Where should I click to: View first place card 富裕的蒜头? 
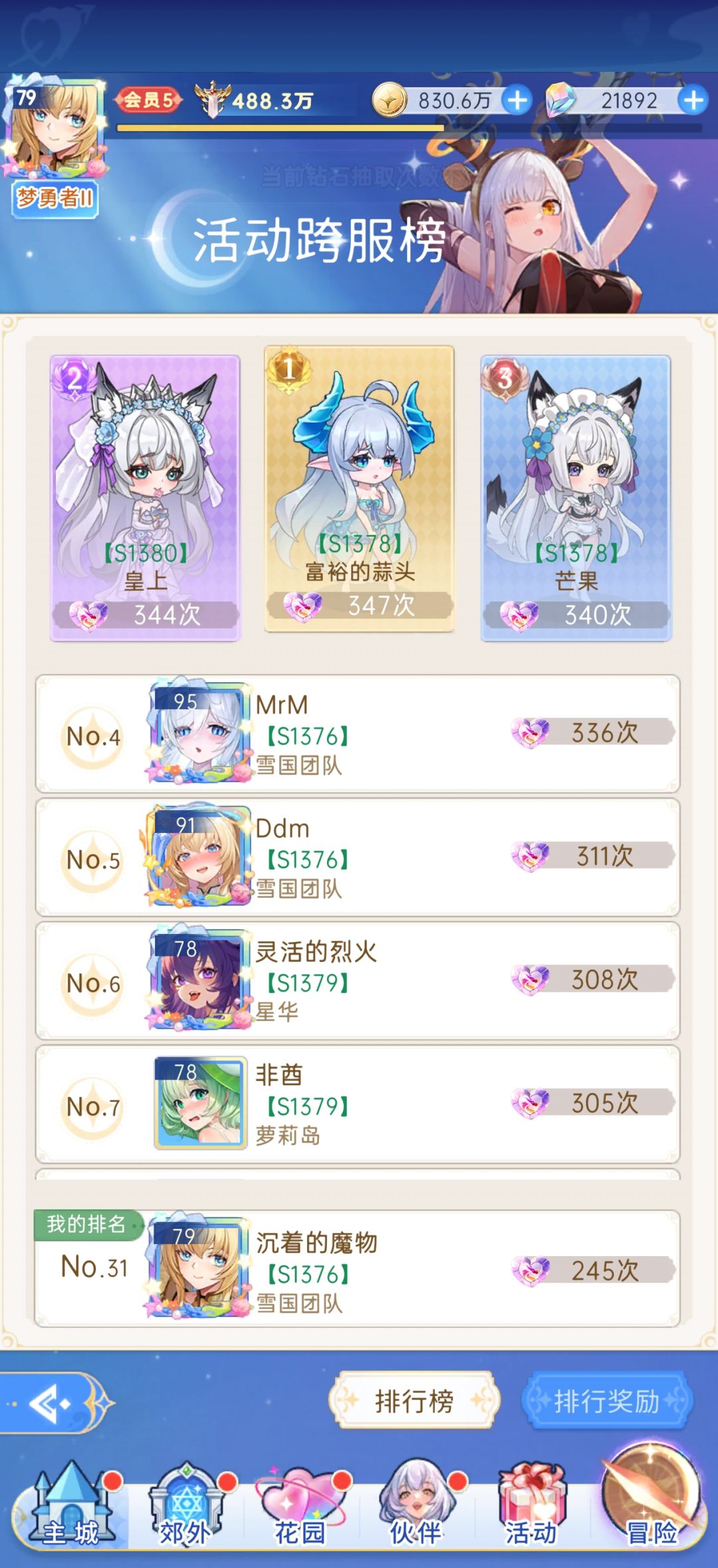point(359,488)
